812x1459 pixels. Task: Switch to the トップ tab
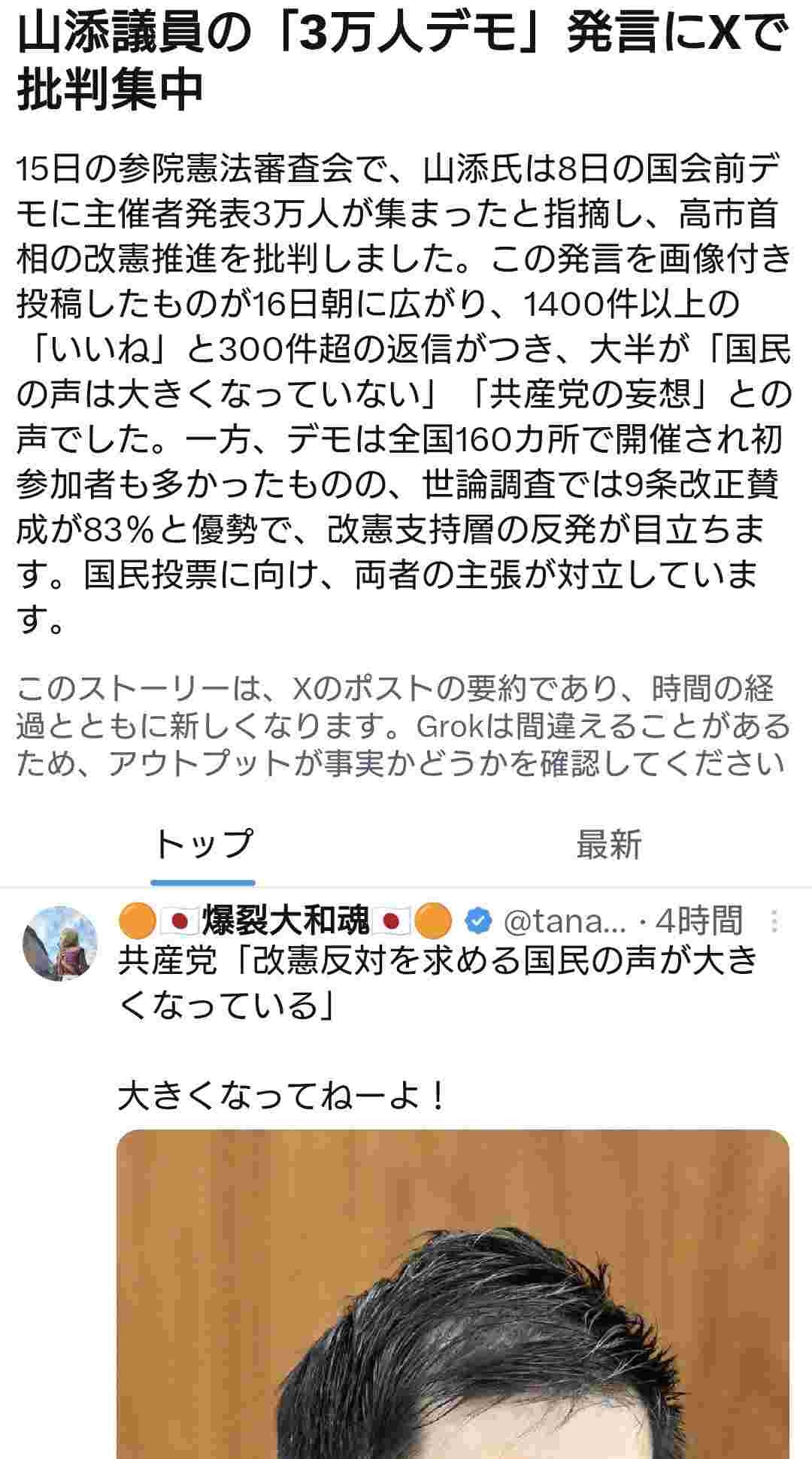[203, 845]
